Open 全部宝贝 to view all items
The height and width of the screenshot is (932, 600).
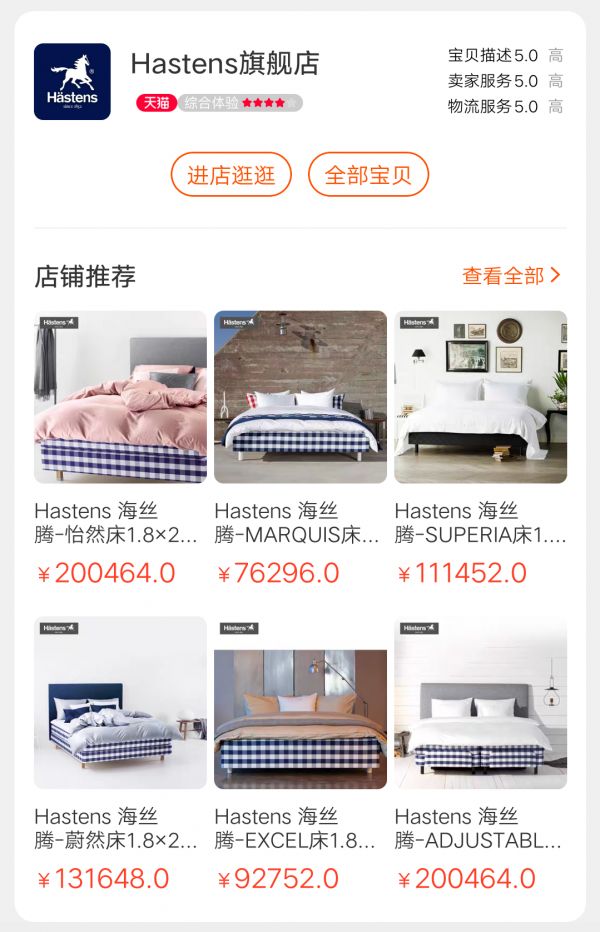[368, 175]
